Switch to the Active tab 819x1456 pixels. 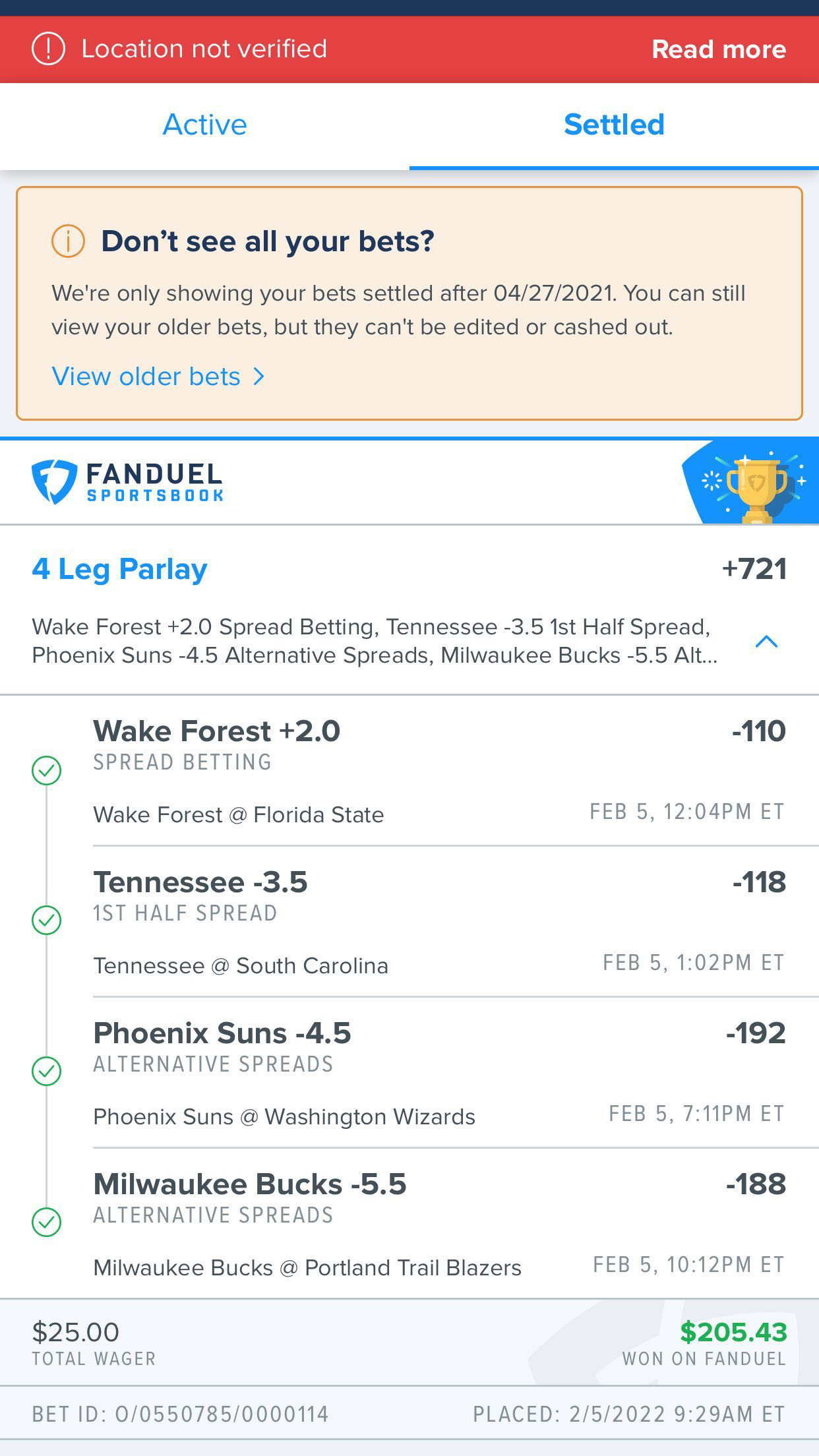[x=204, y=125]
